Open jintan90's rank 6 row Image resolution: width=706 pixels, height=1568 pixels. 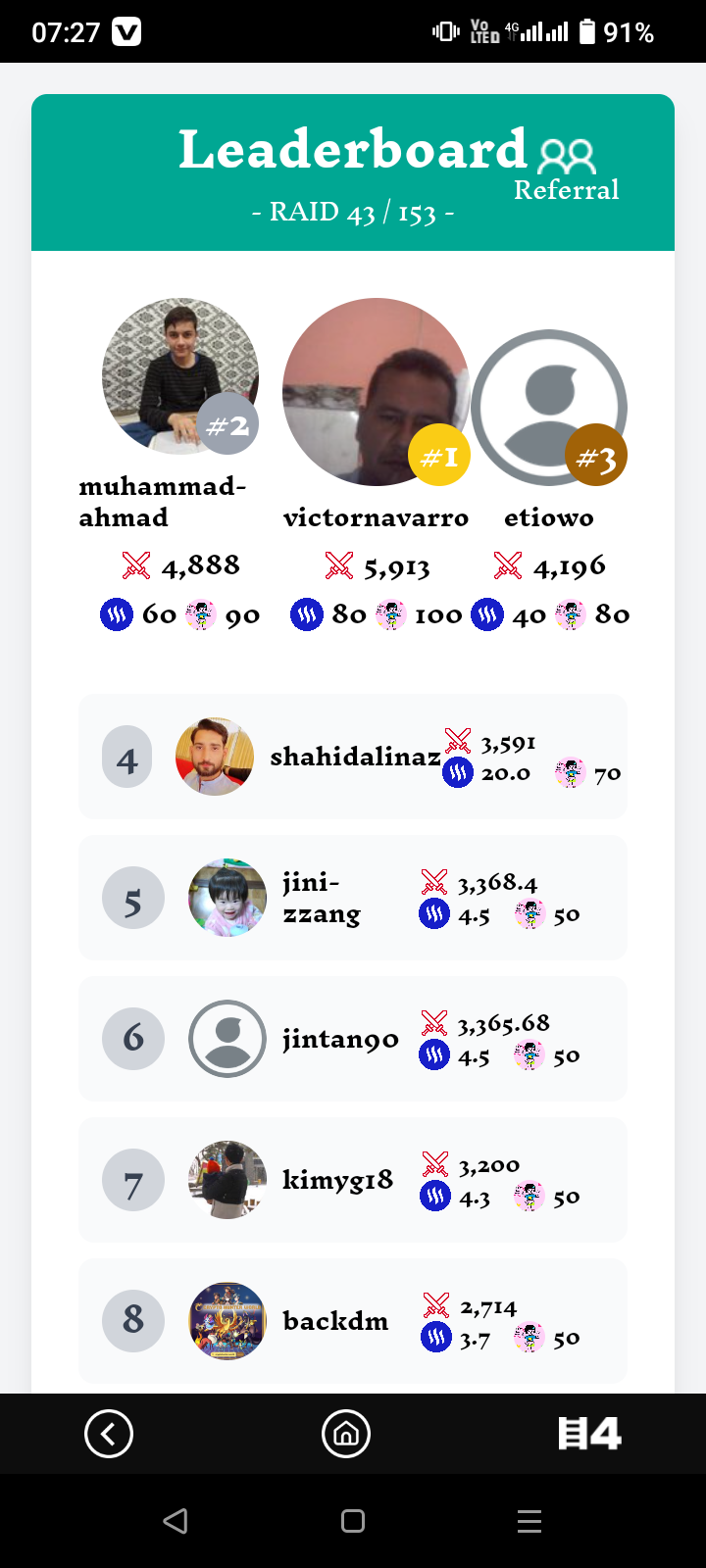[353, 1039]
